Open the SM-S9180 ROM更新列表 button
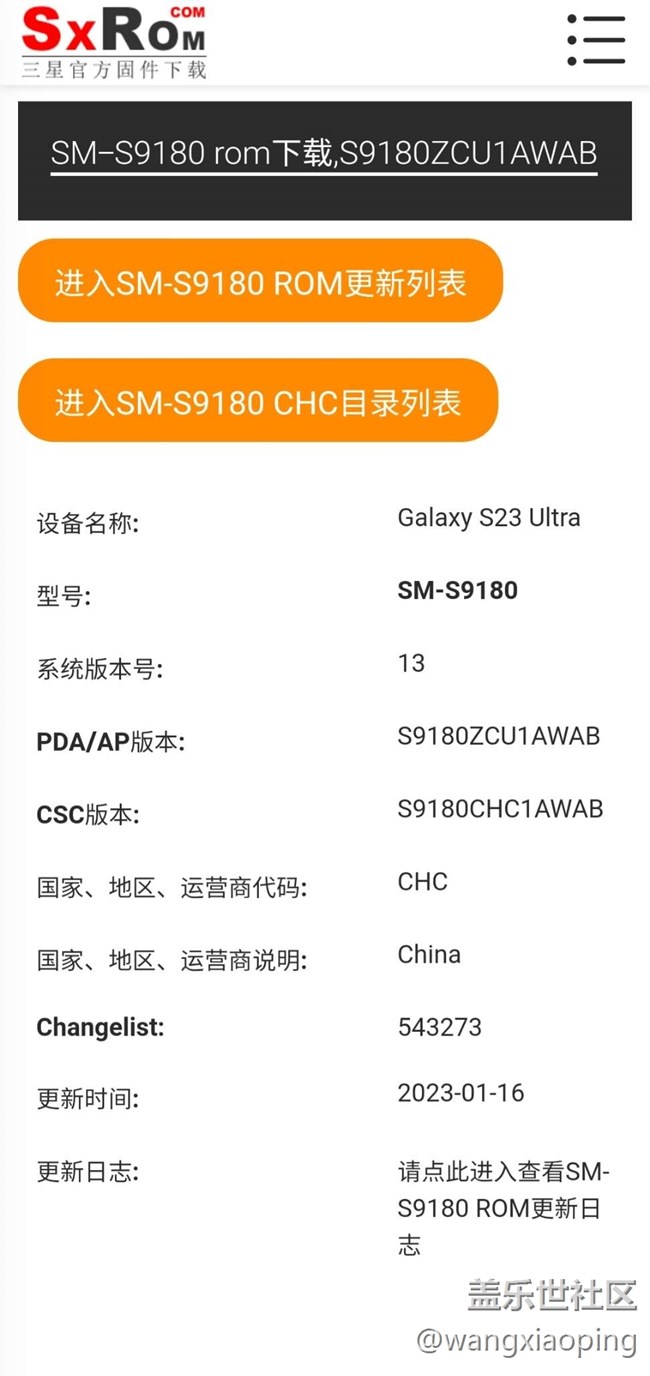Image resolution: width=650 pixels, height=1376 pixels. click(x=260, y=282)
